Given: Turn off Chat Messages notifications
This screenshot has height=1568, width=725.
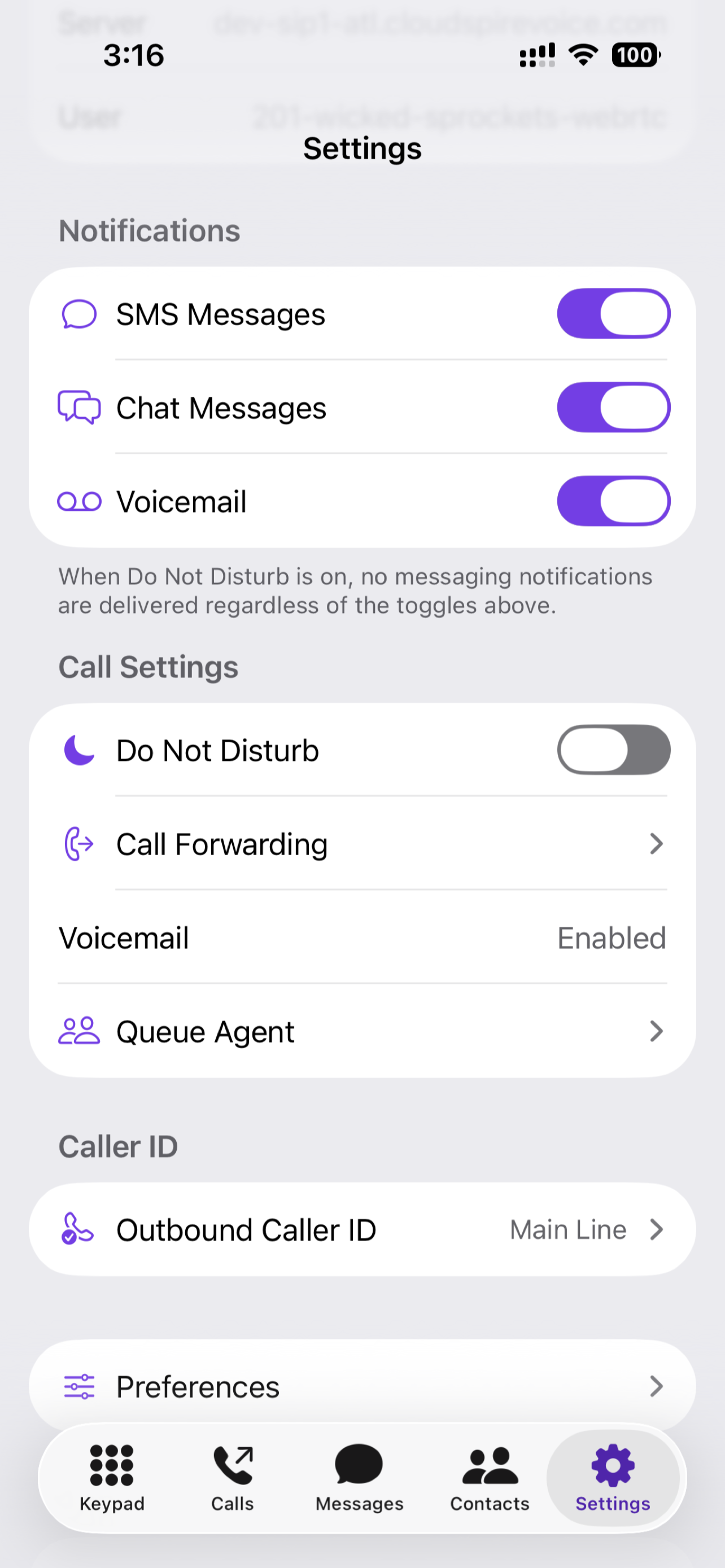Looking at the screenshot, I should [613, 407].
